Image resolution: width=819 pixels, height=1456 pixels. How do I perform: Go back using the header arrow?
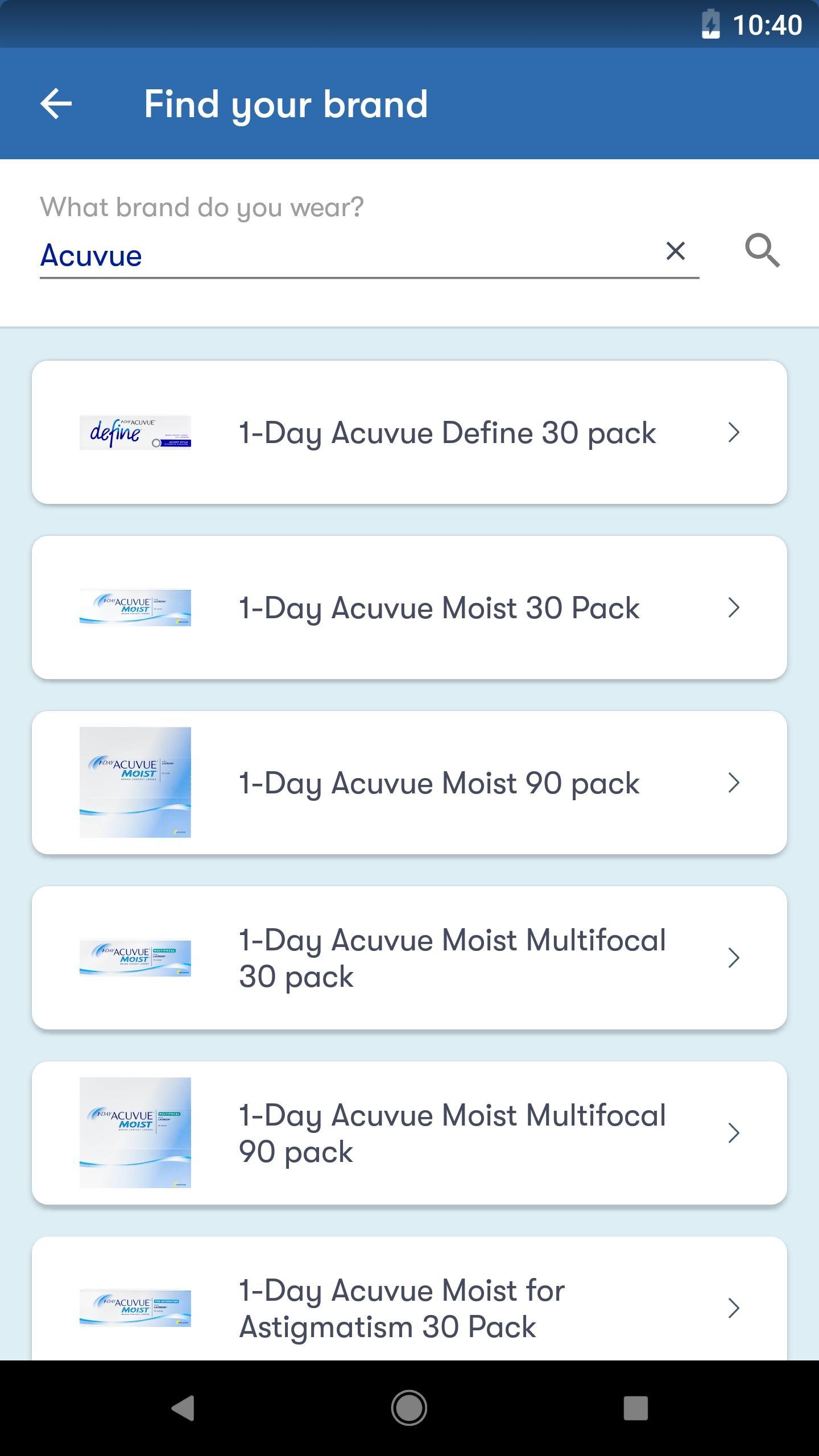56,104
